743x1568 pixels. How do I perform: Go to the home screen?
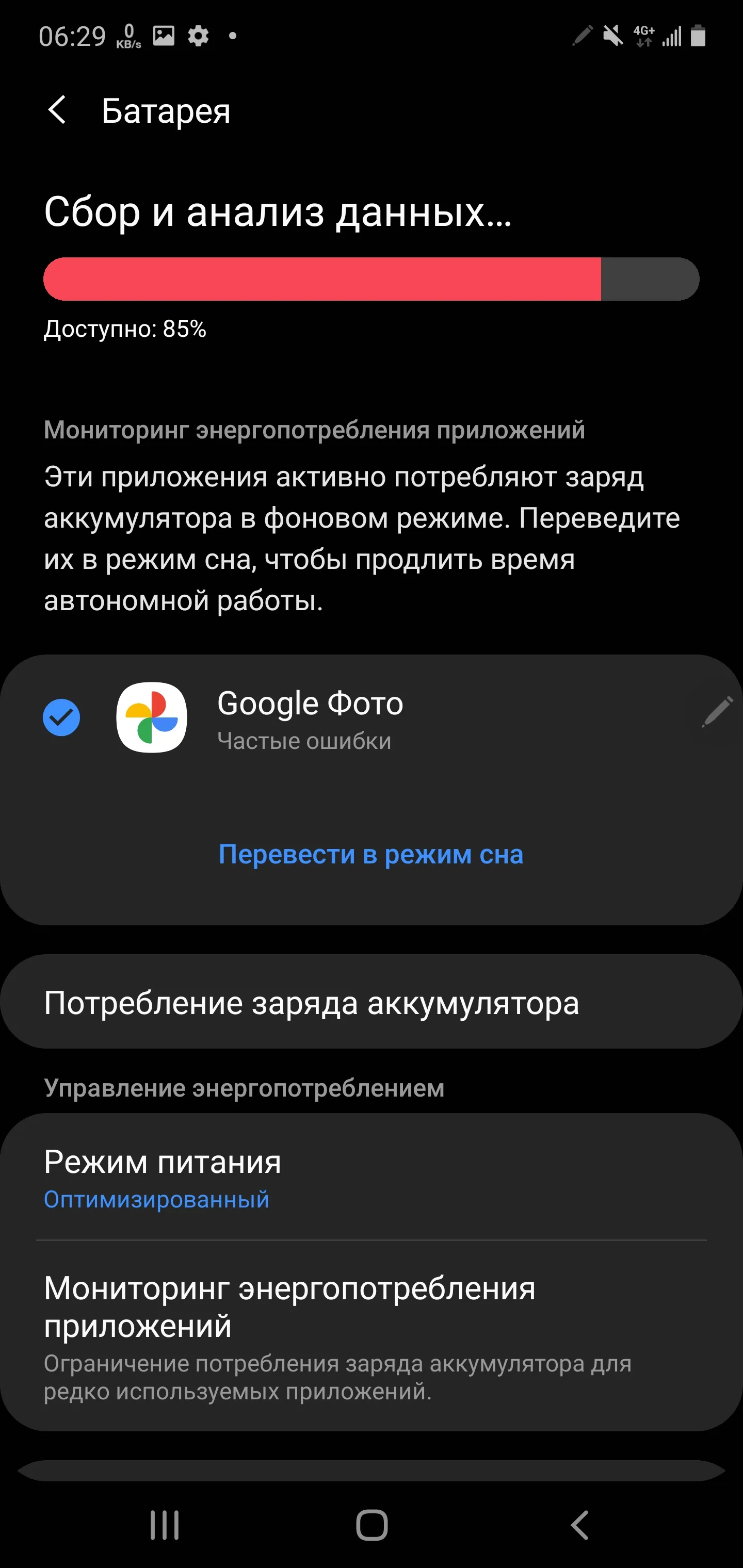372,1525
